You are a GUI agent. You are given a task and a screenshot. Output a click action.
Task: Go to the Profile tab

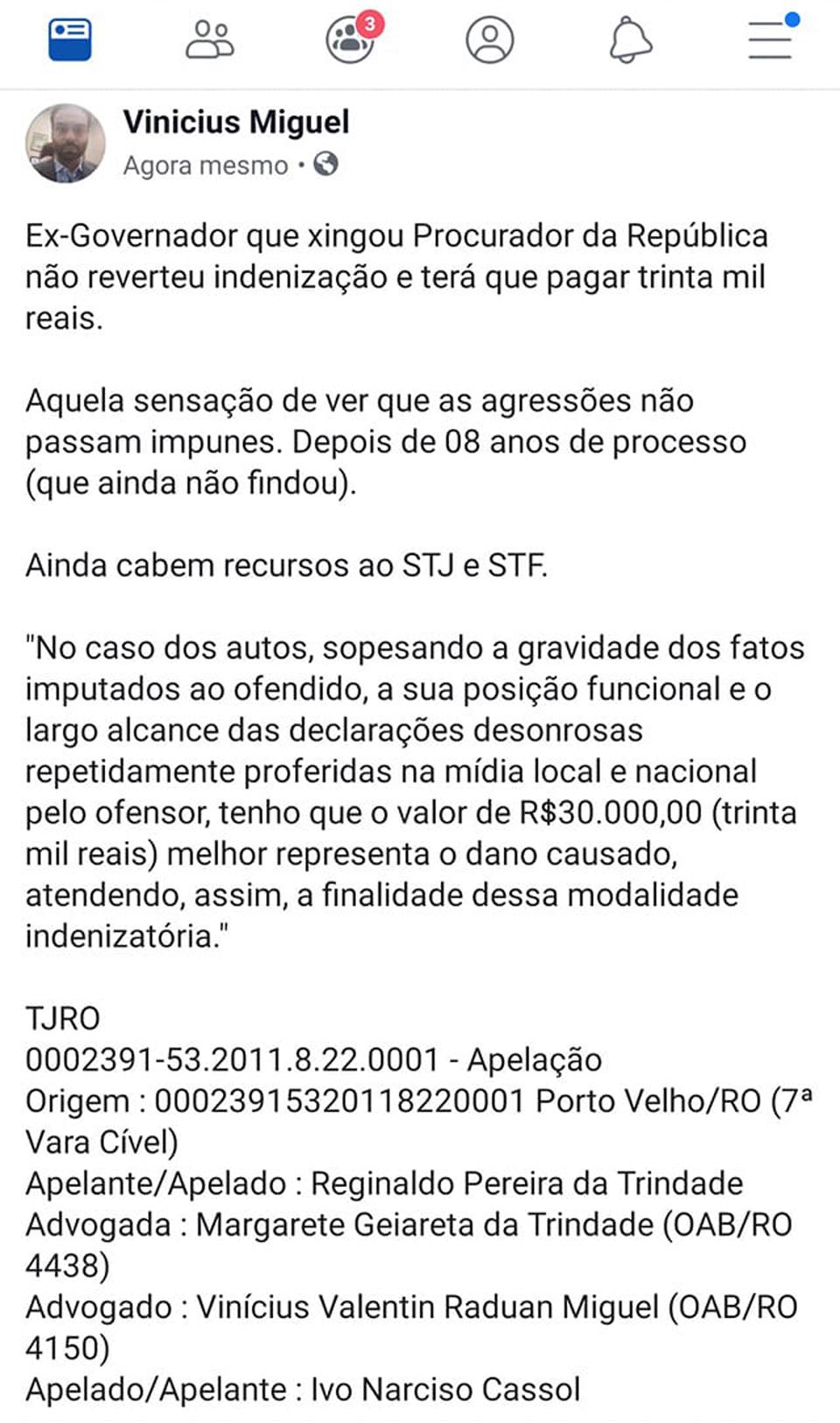489,40
